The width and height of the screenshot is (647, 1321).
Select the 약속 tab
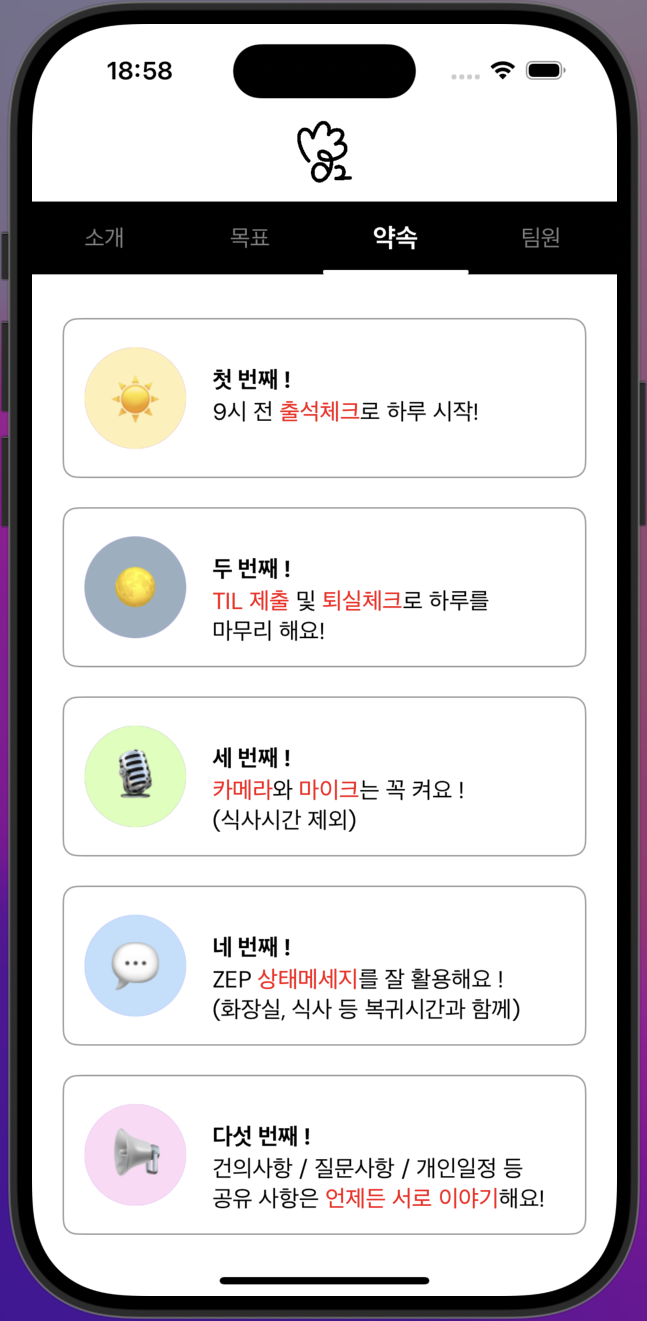tap(395, 237)
